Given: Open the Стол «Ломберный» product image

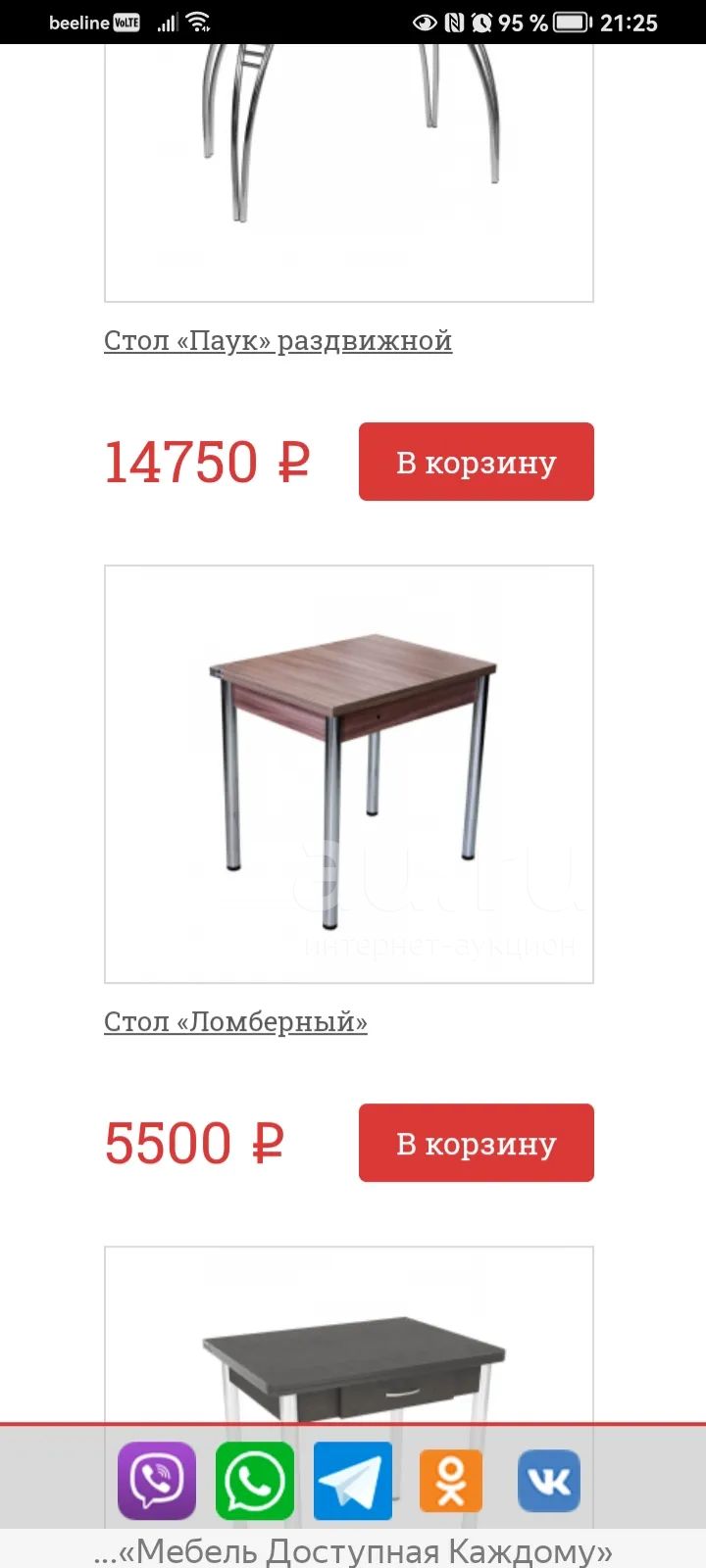Looking at the screenshot, I should pos(349,774).
